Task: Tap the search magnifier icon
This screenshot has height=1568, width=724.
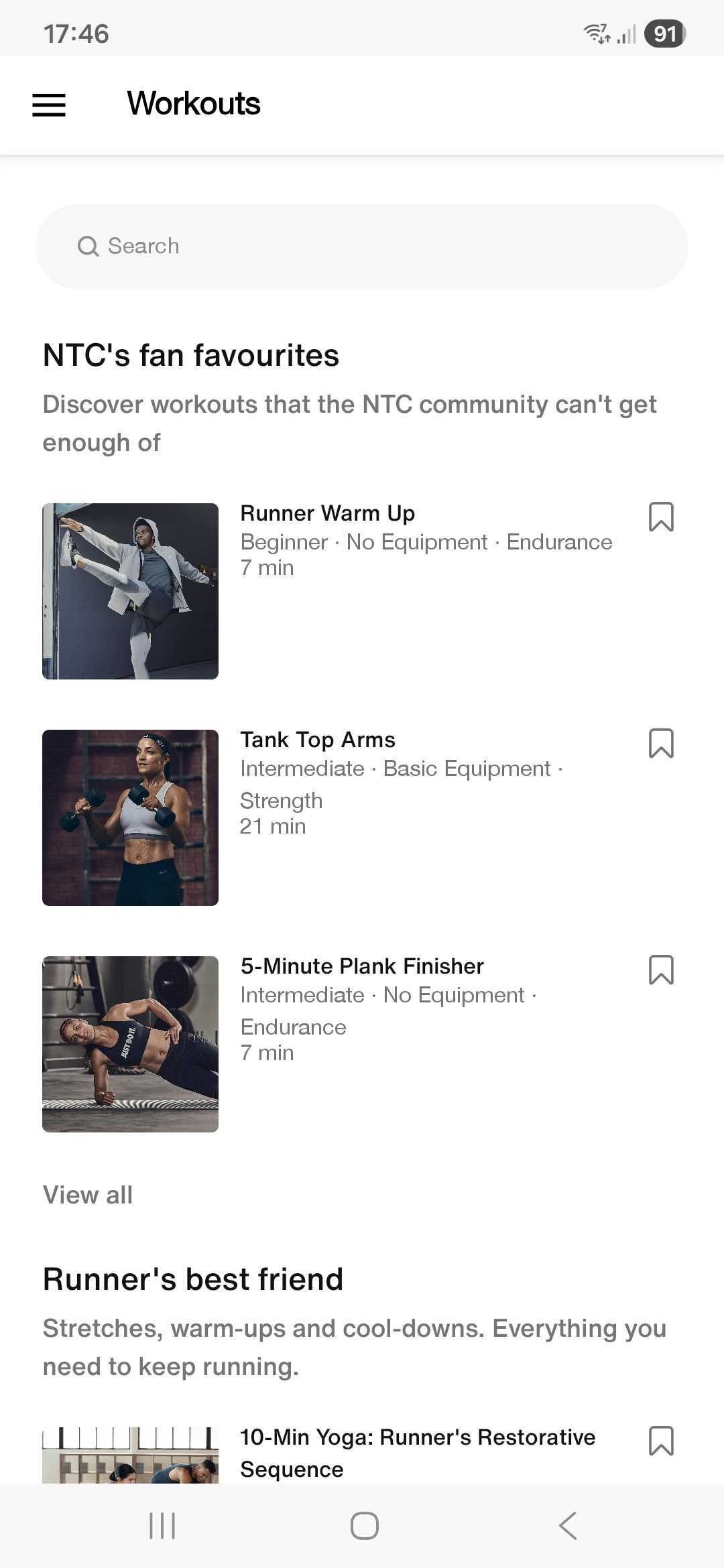Action: coord(88,245)
